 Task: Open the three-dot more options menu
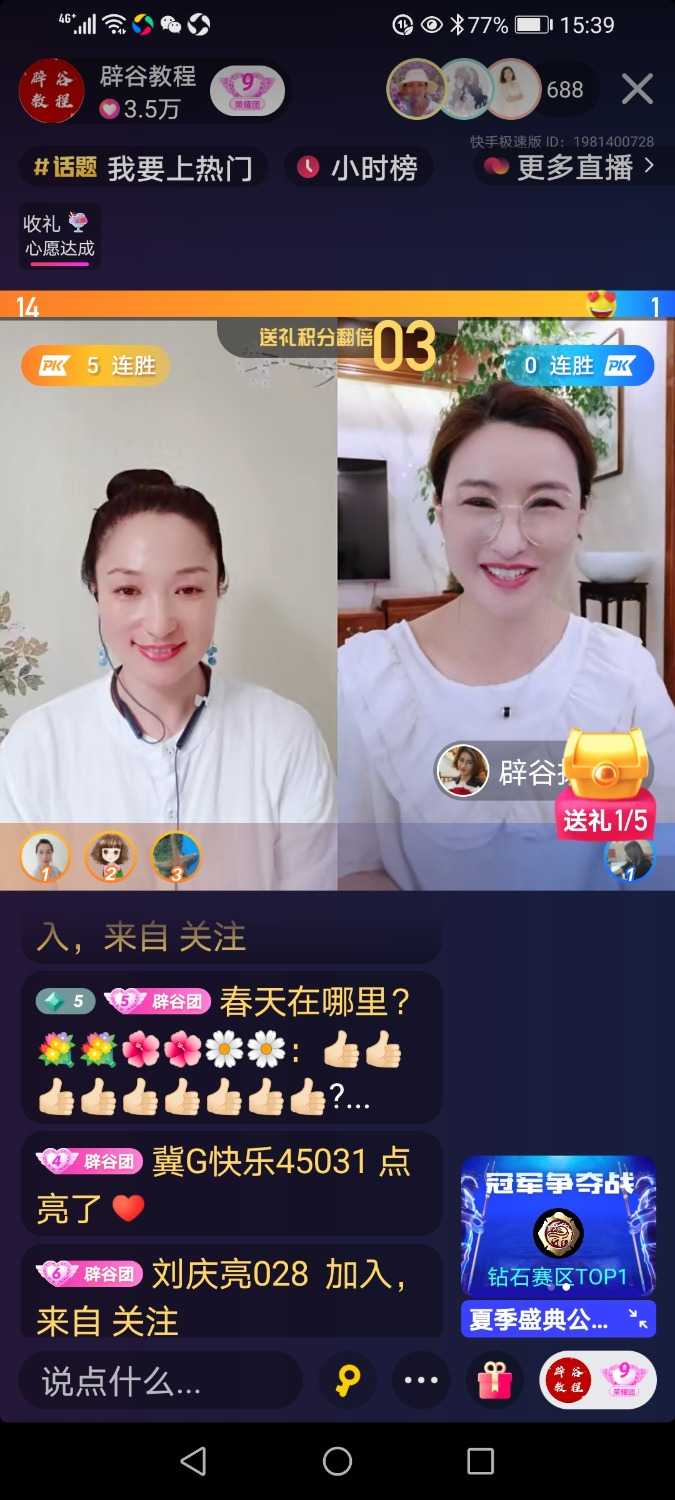point(420,1381)
